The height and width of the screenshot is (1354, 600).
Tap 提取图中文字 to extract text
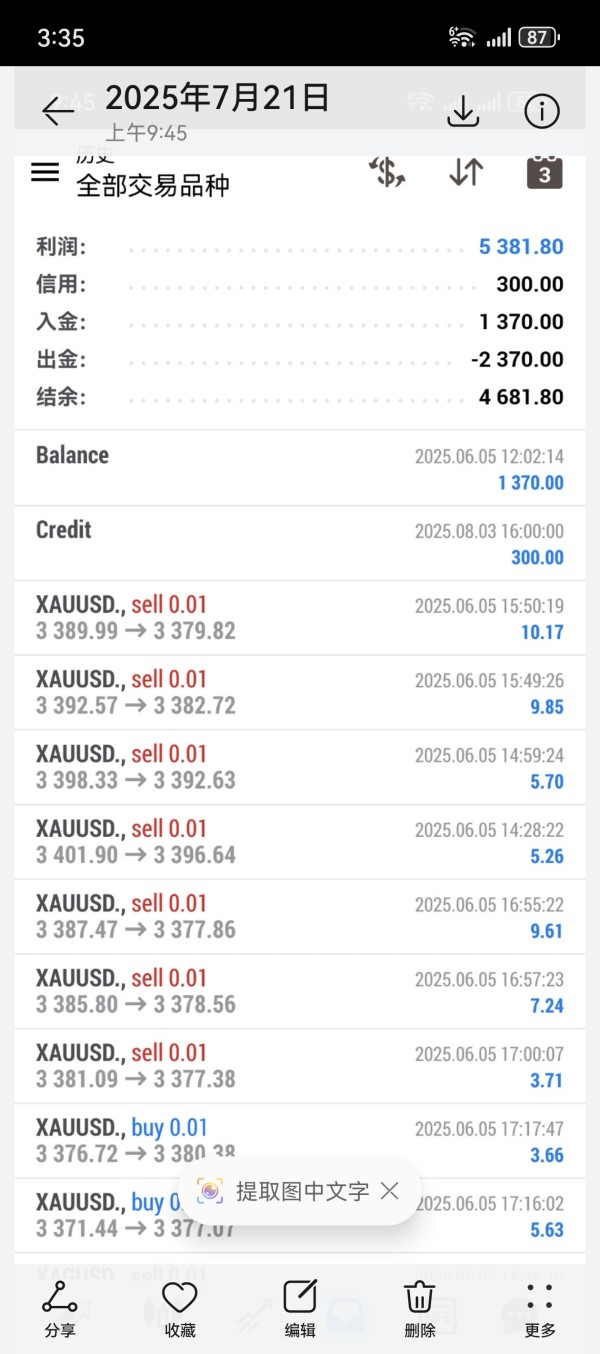[288, 1191]
